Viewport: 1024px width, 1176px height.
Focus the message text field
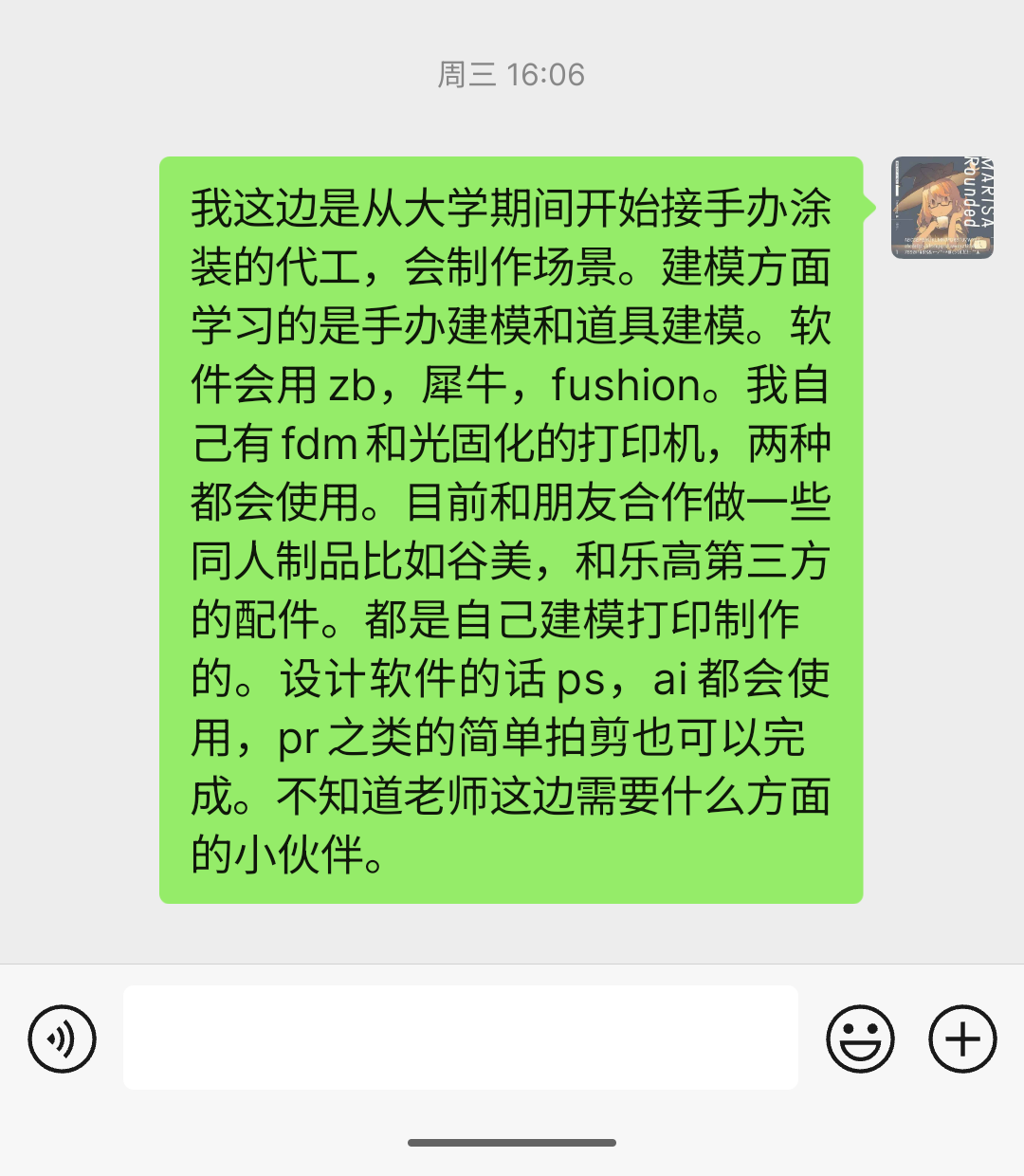point(460,1037)
